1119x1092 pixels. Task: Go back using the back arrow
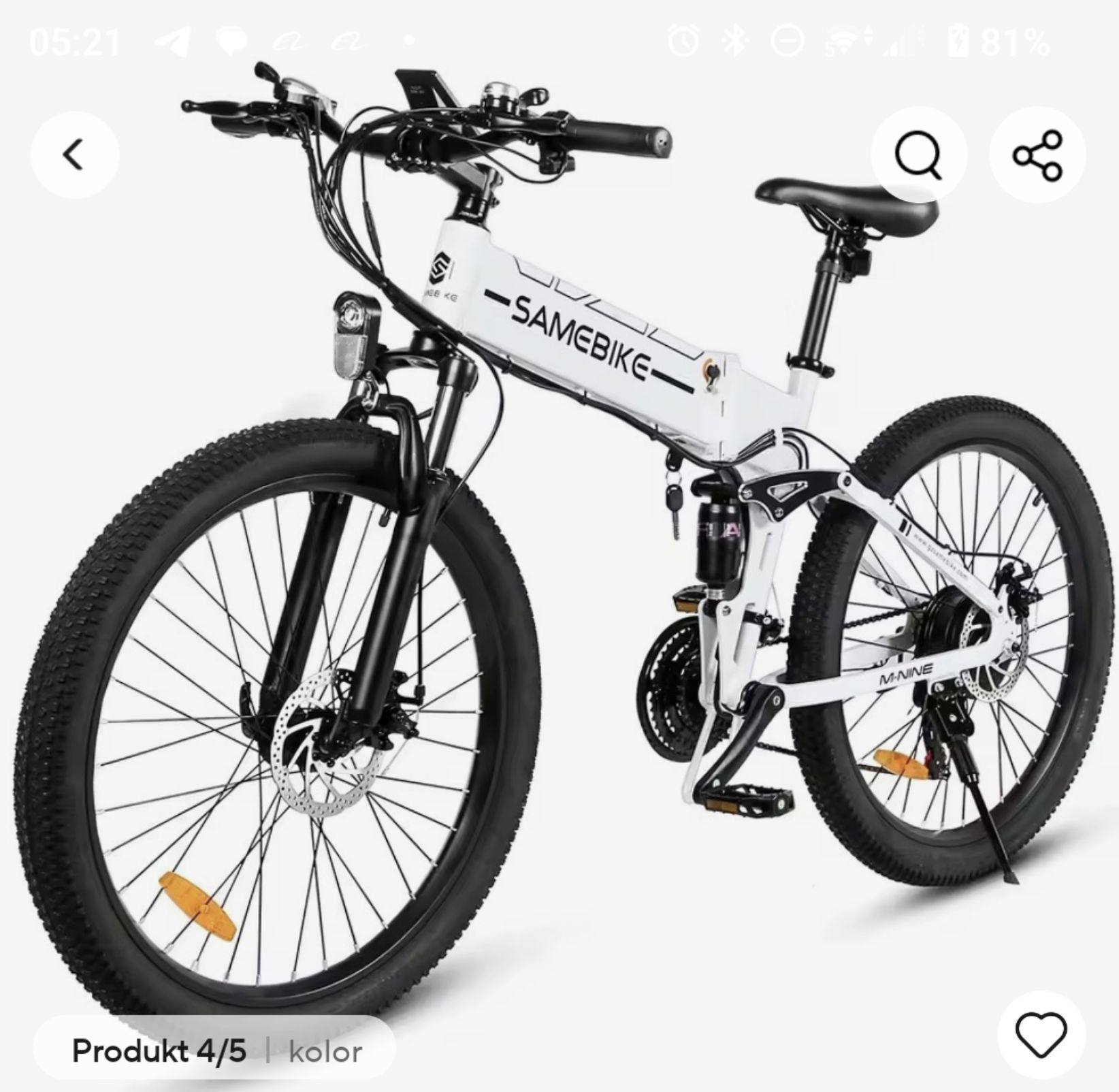(74, 155)
